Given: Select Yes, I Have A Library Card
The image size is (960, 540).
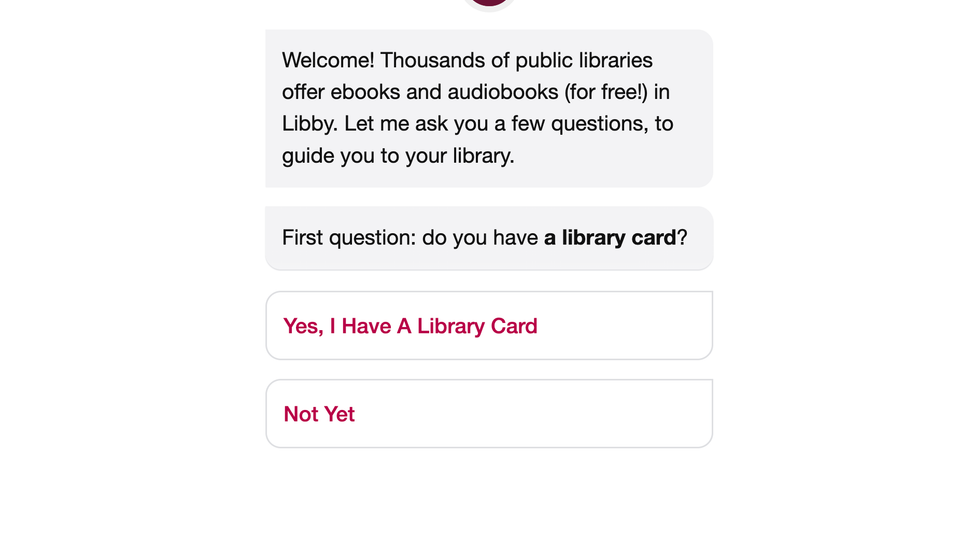Looking at the screenshot, I should coord(488,326).
